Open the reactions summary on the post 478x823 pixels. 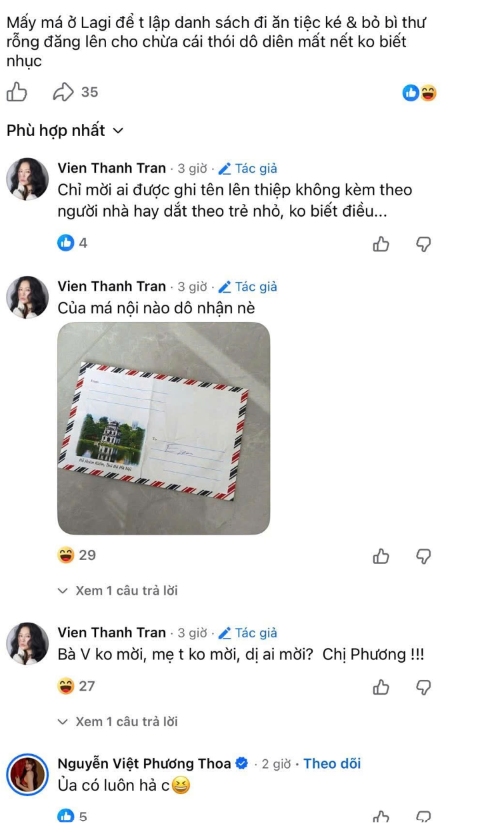420,93
